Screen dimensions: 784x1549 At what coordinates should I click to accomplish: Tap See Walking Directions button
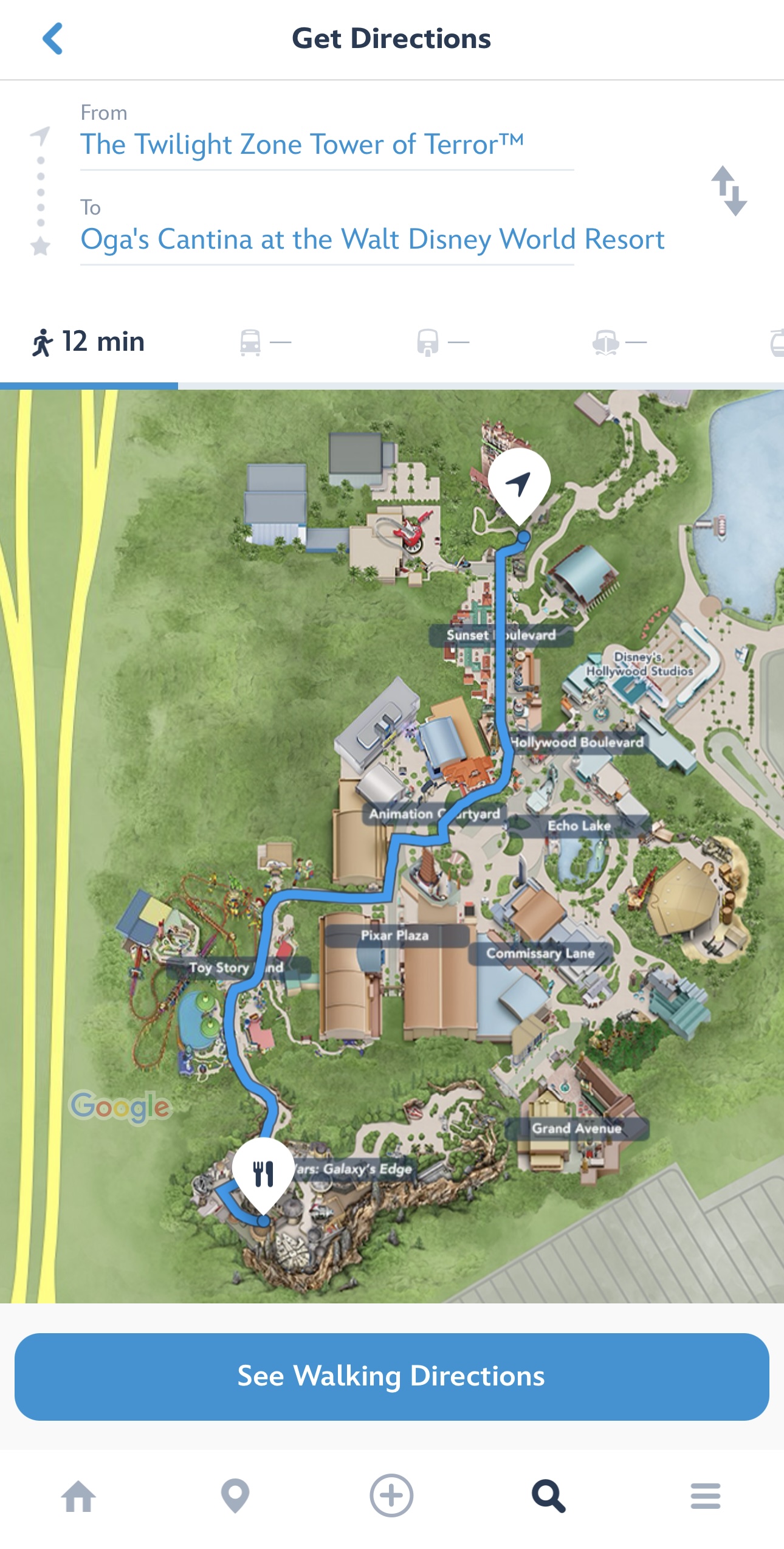tap(391, 1376)
